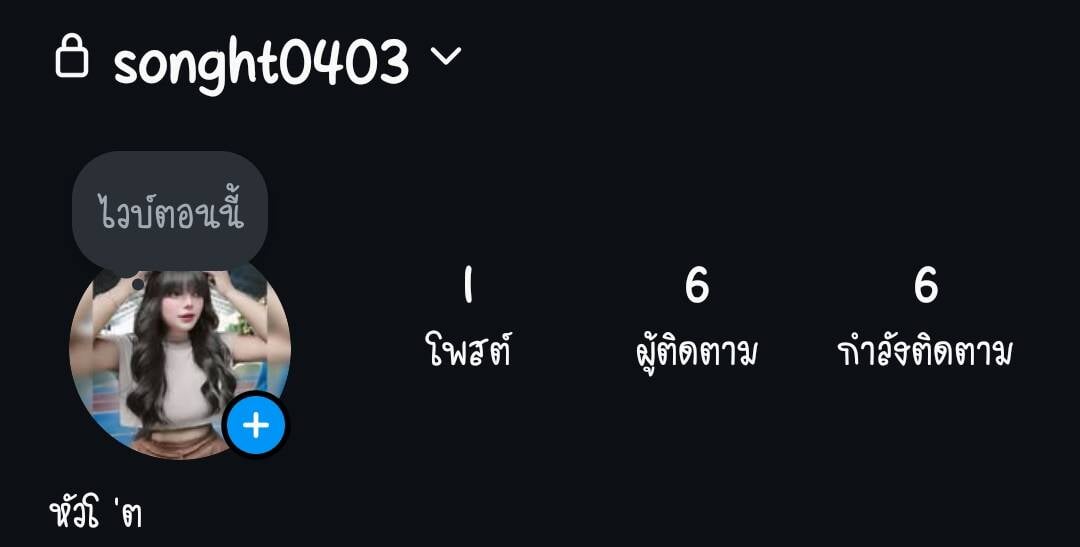Screen dimensions: 1080x547
Task: Open account switcher next to songht0403
Action: (445, 58)
